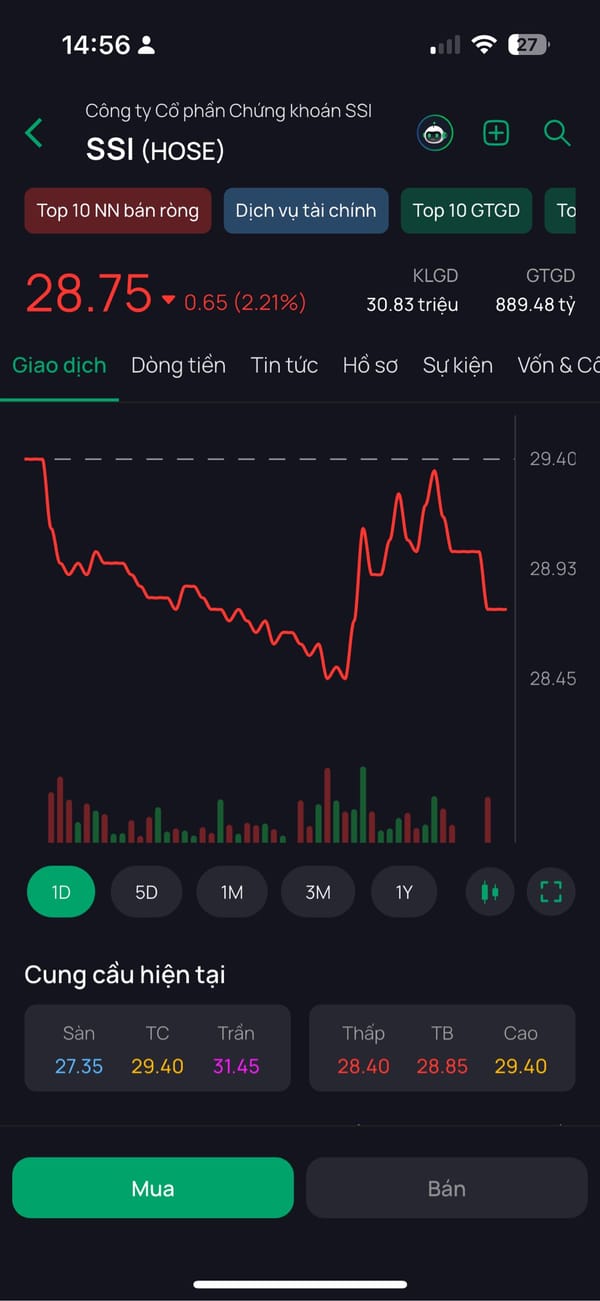The height and width of the screenshot is (1301, 600).
Task: Show the Giao dịch tab
Action: click(59, 365)
